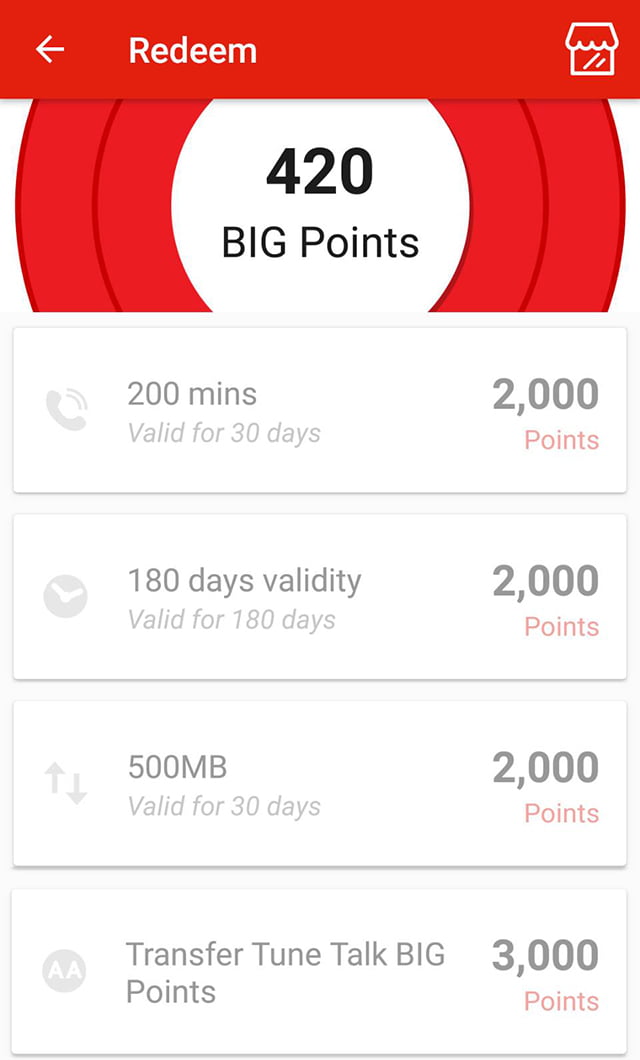
Task: Go back using the arrow icon
Action: pyautogui.click(x=50, y=49)
